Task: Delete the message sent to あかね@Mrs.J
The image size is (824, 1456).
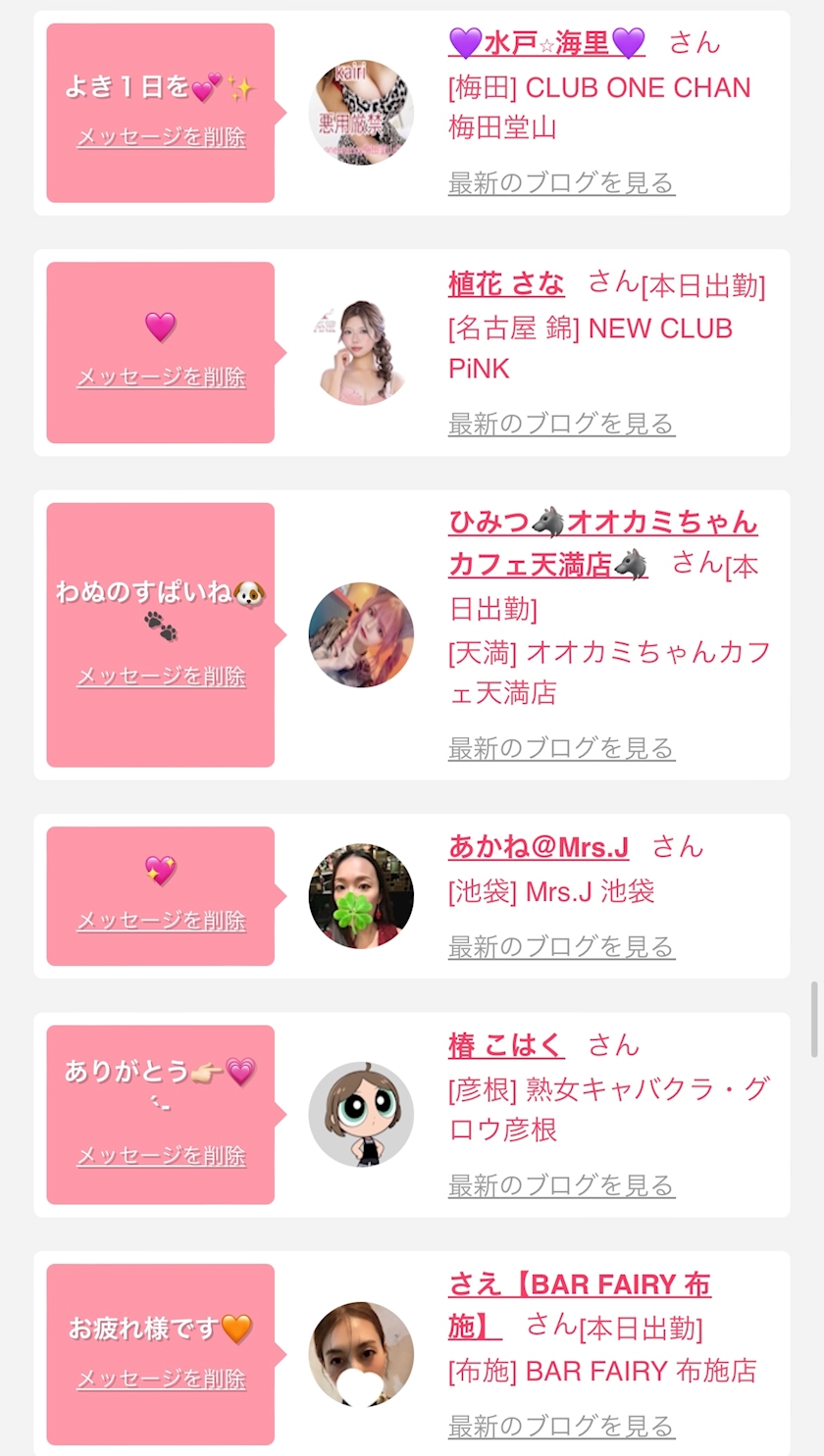Action: [161, 921]
